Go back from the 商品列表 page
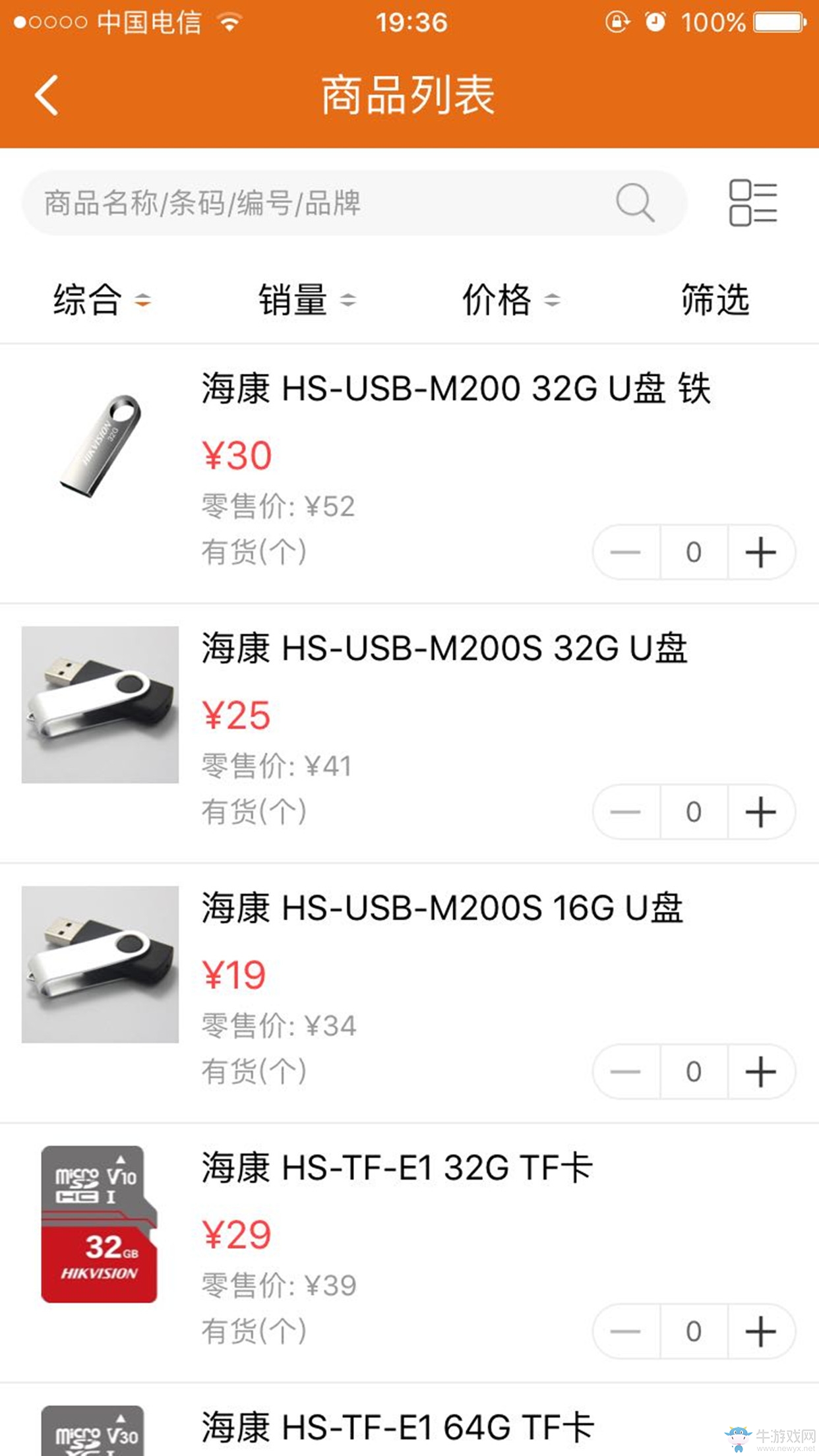Viewport: 819px width, 1456px height. click(x=47, y=96)
